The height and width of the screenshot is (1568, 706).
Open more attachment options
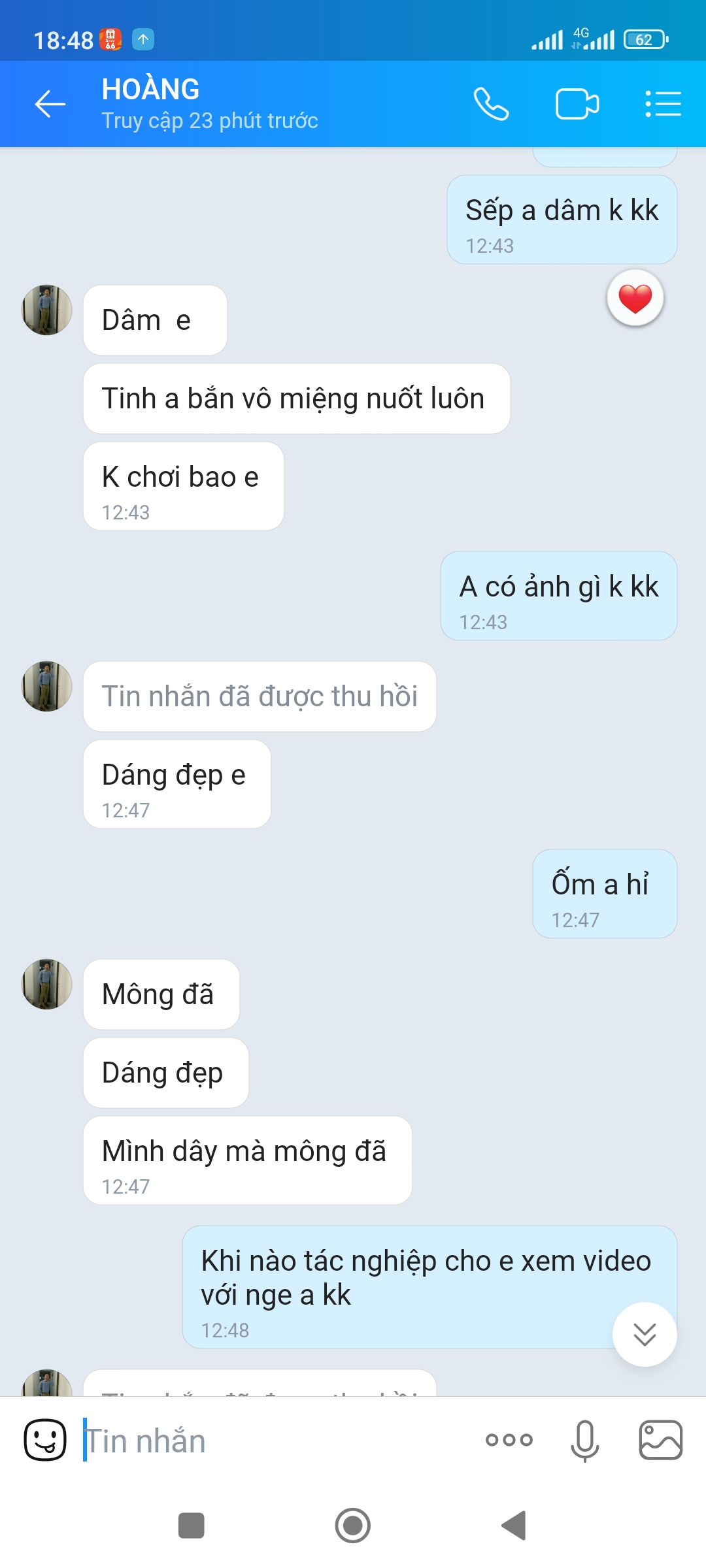tap(509, 1440)
